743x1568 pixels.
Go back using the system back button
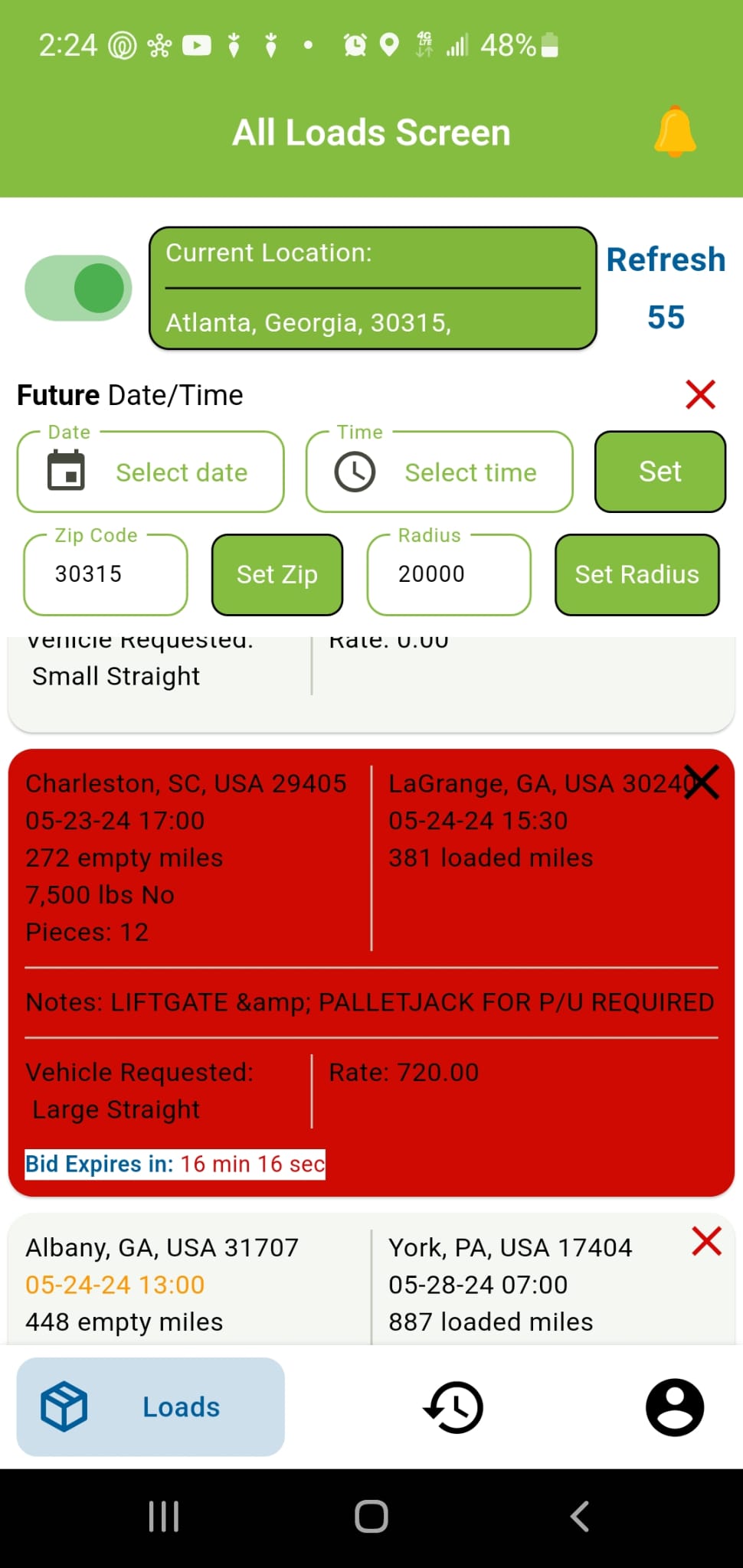(x=580, y=1516)
